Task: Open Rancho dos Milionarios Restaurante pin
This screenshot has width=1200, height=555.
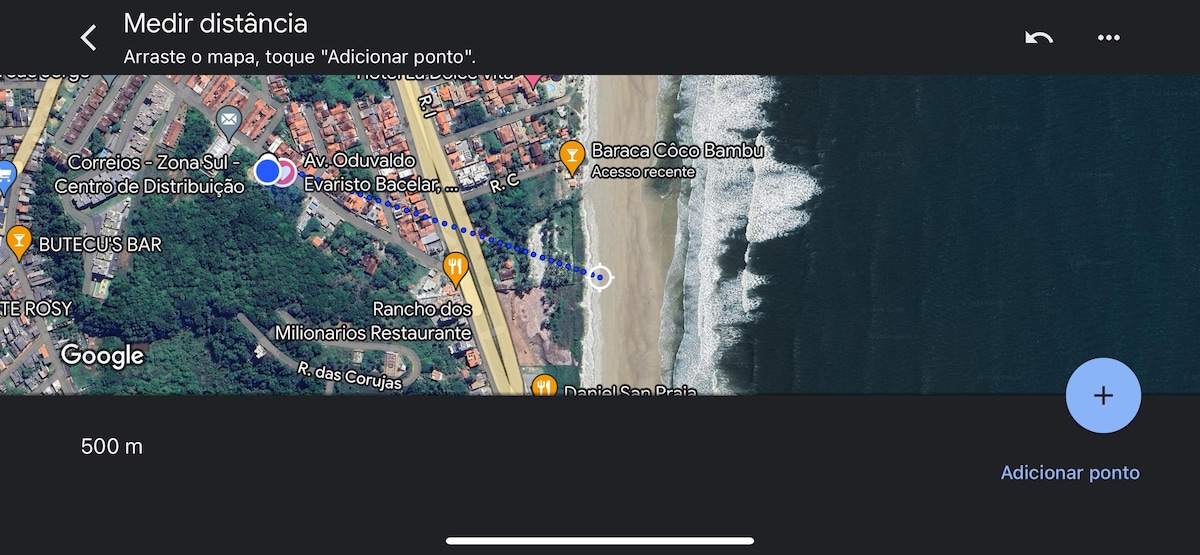Action: (x=455, y=266)
